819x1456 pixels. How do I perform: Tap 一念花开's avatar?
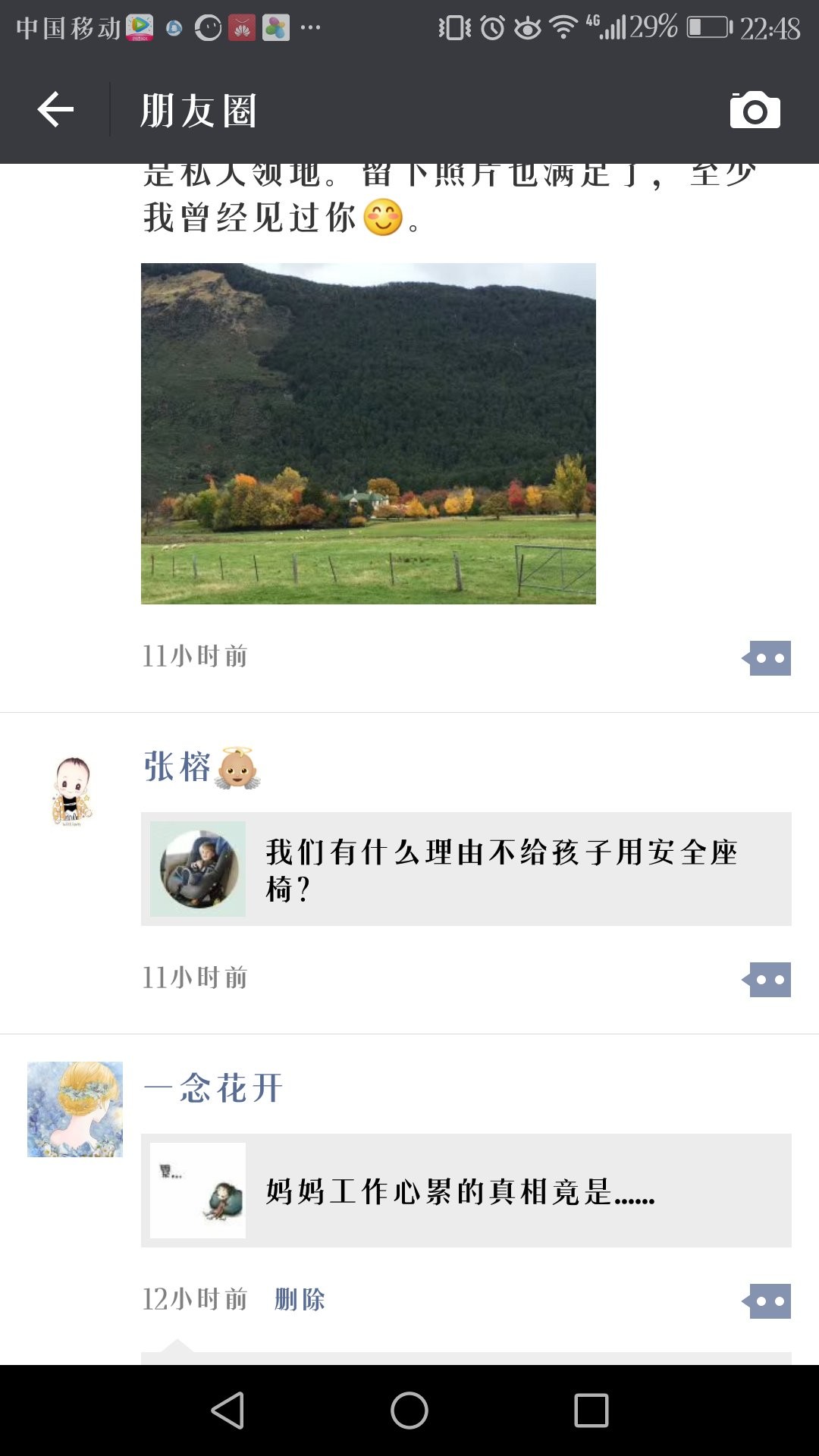point(74,1109)
